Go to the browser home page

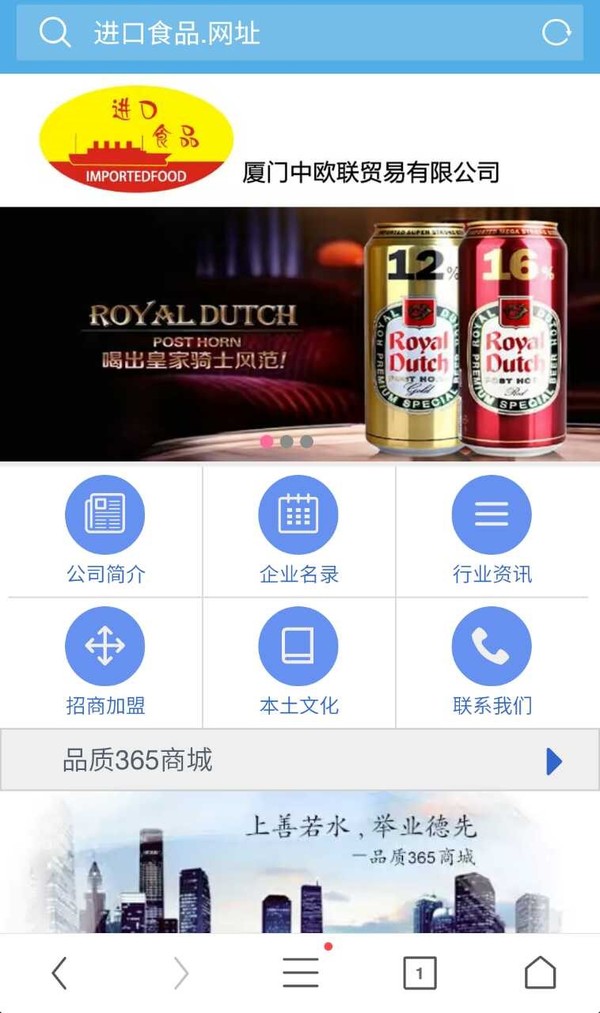coord(540,972)
